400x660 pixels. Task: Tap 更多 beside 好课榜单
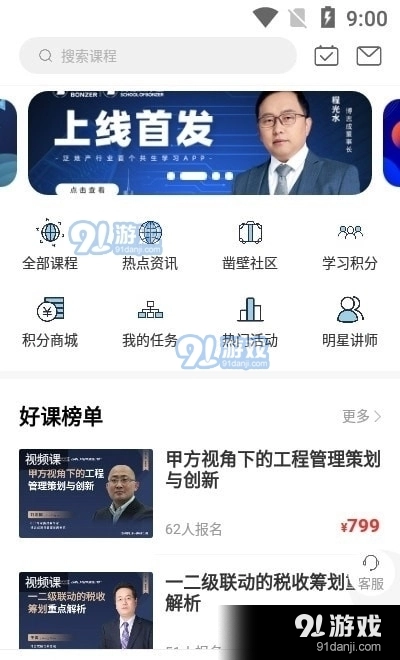[x=362, y=416]
